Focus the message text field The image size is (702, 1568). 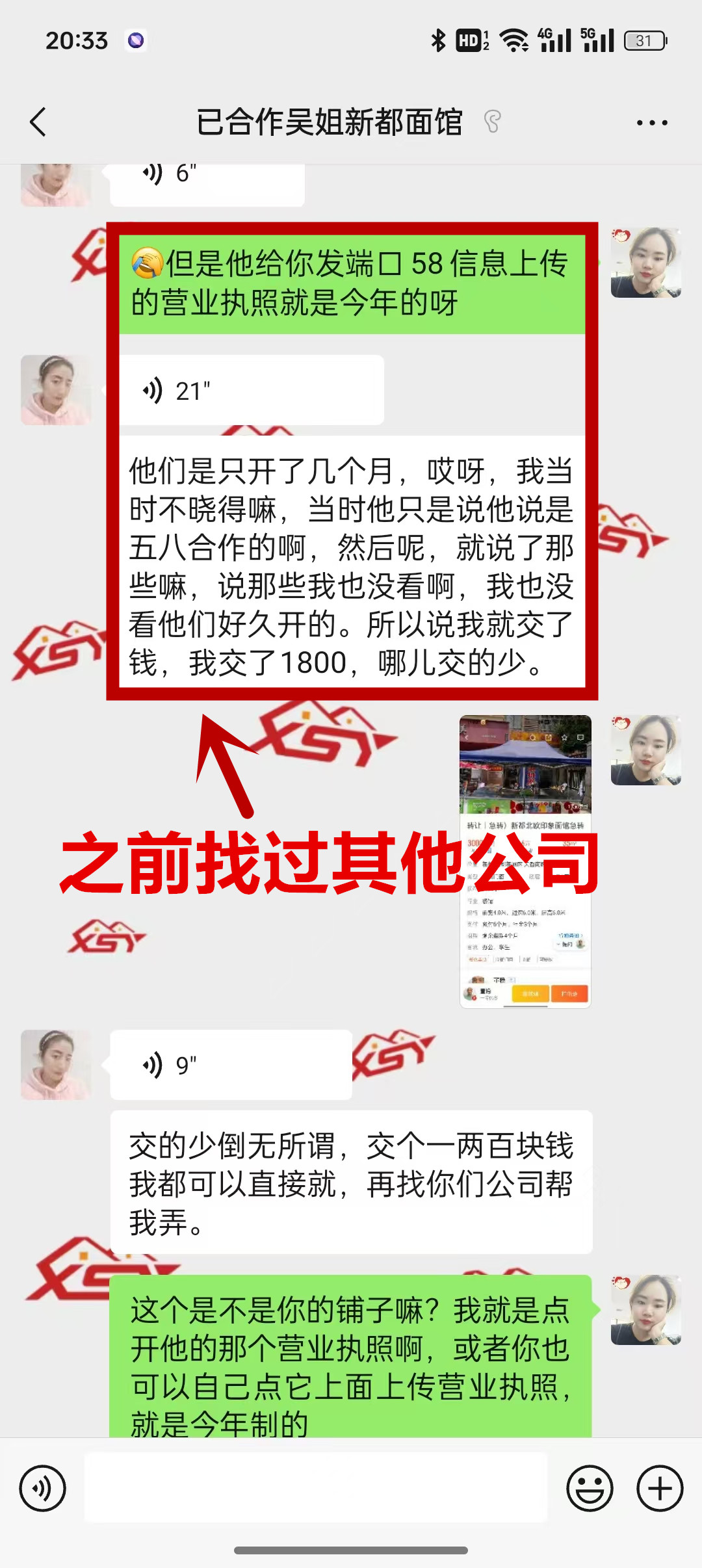tap(316, 1488)
